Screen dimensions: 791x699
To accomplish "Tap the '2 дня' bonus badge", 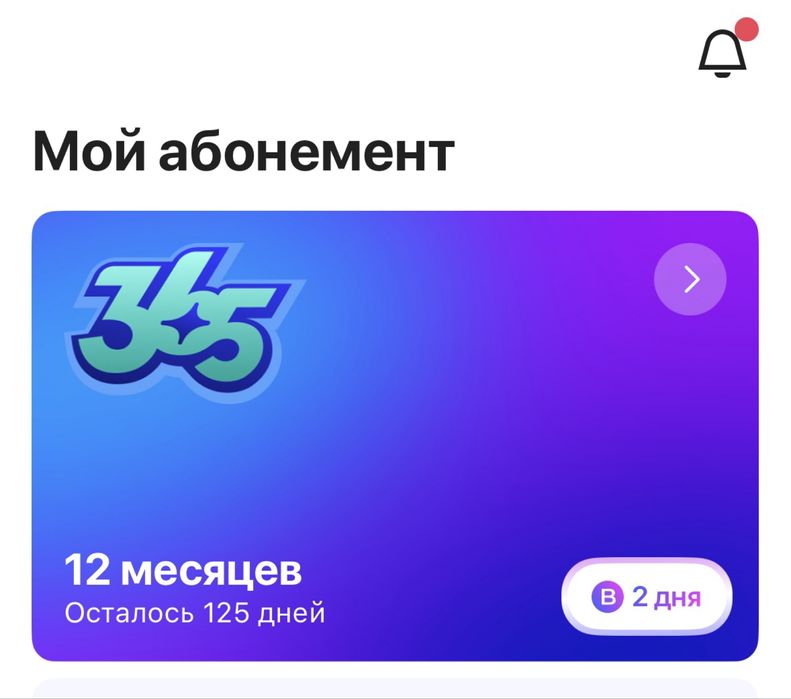I will click(646, 597).
